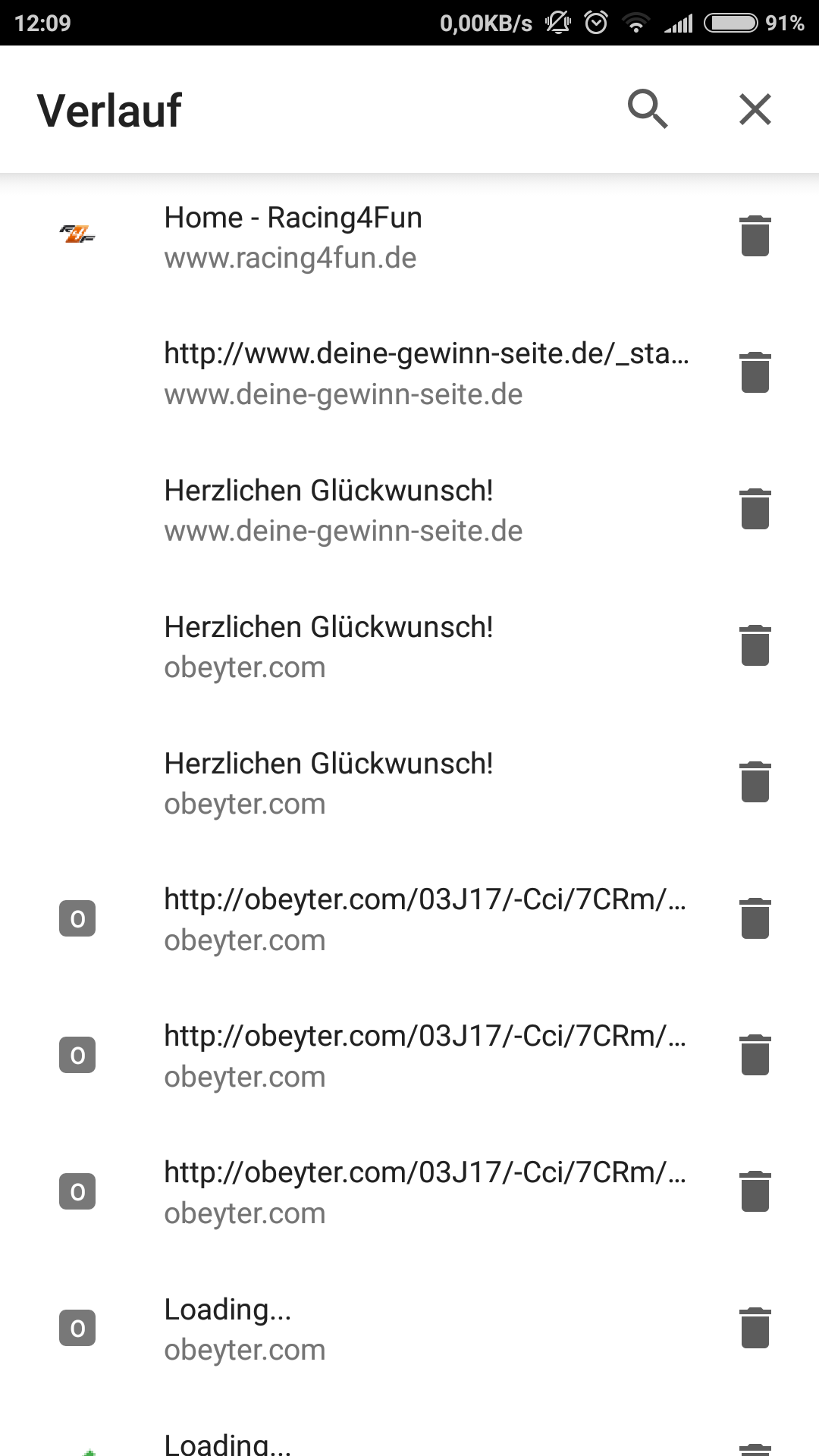The image size is (819, 1456).
Task: Delete the Racing4Fun entry from history
Action: 755,237
